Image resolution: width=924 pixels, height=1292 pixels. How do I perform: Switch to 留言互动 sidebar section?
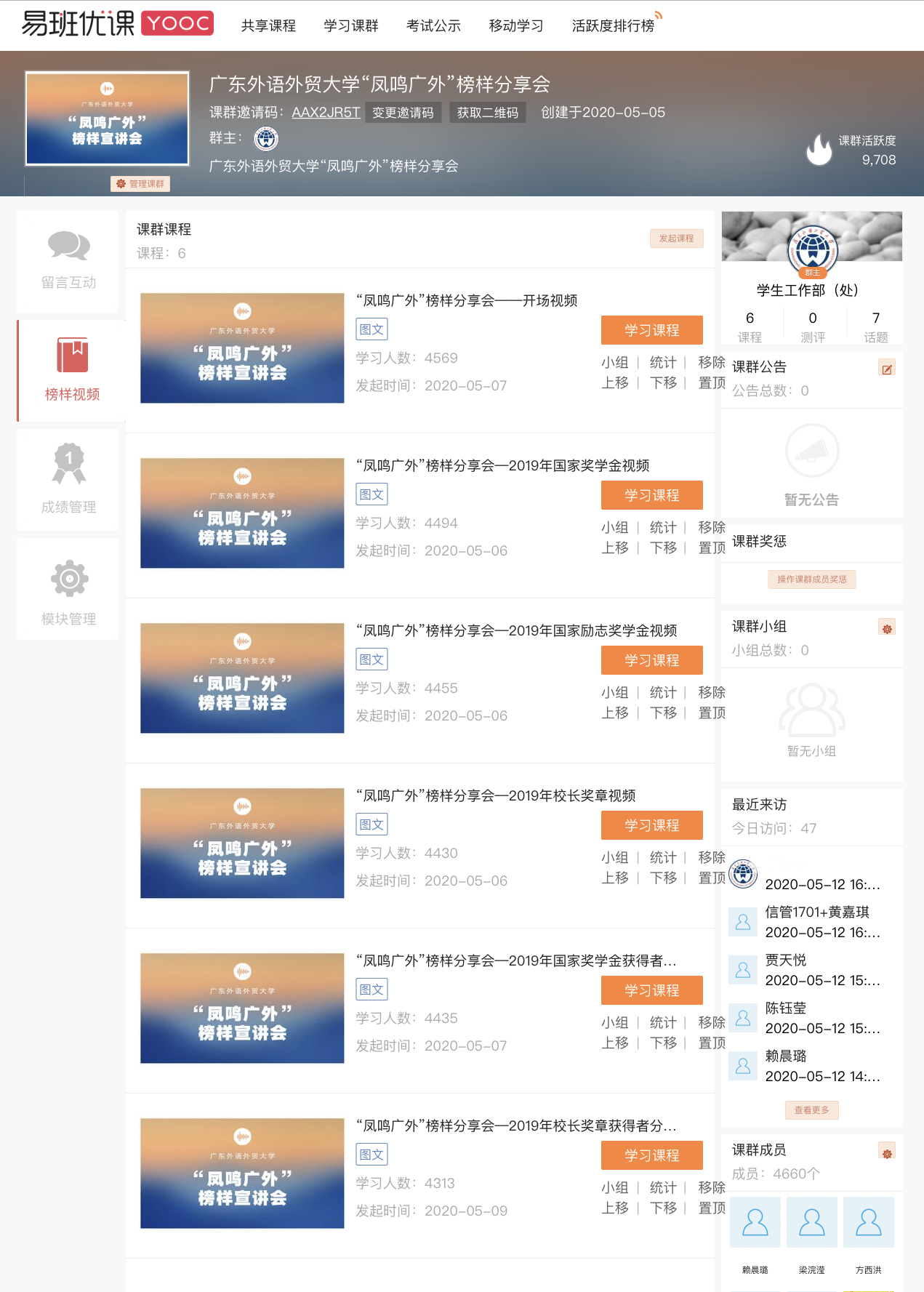[x=68, y=262]
